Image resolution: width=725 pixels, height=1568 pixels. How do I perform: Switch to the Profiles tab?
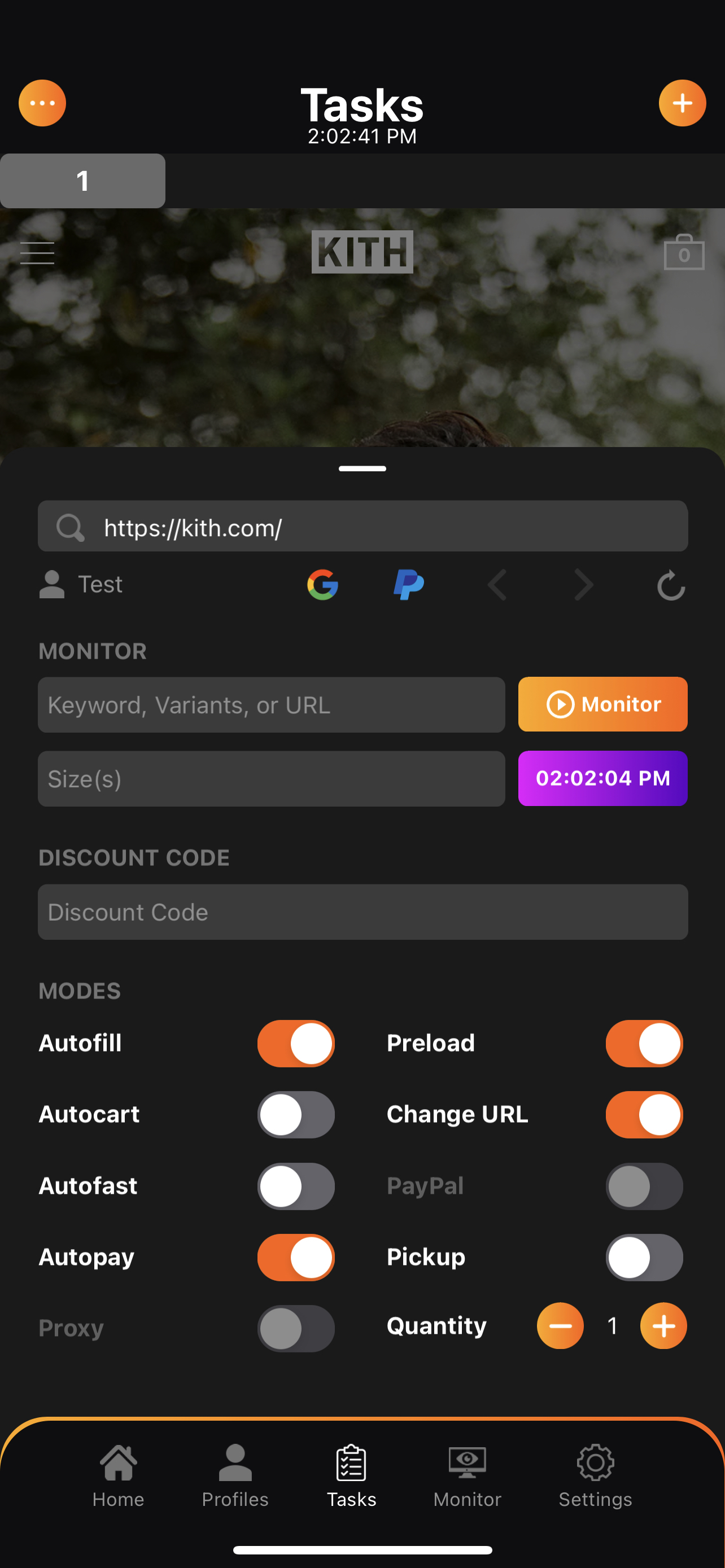coord(235,1476)
